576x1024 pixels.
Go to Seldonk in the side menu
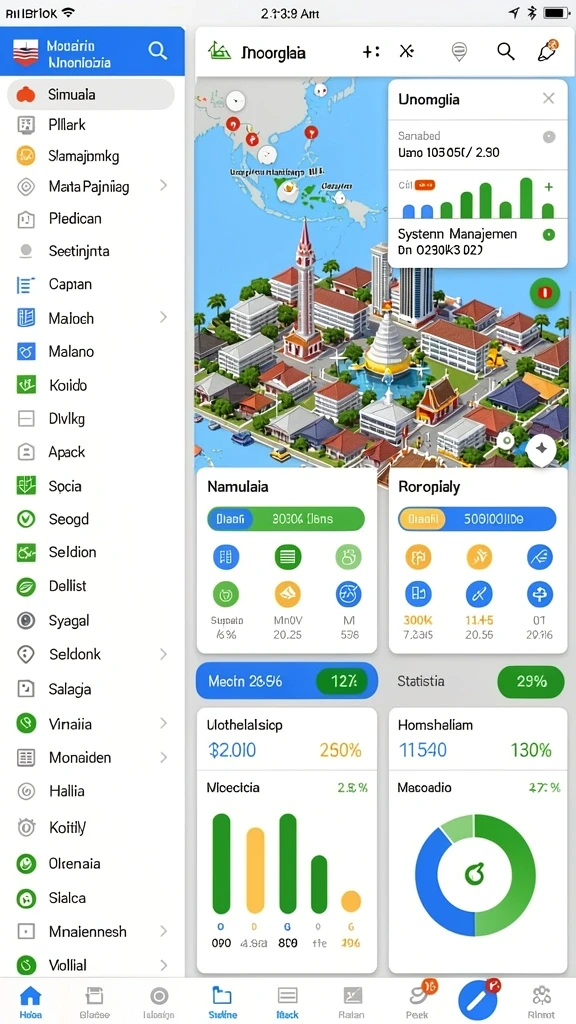click(x=91, y=654)
